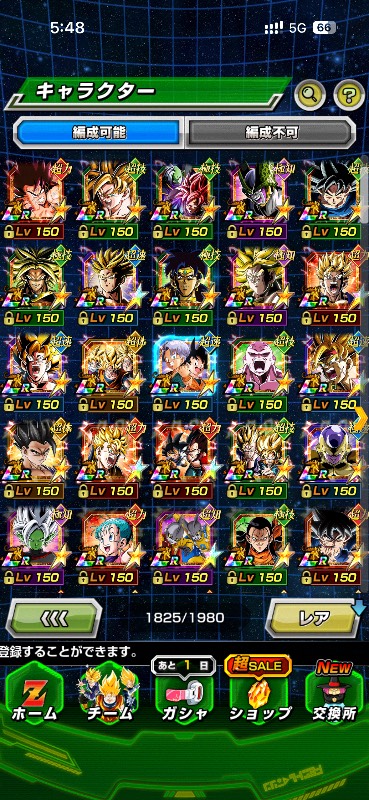The height and width of the screenshot is (800, 369).
Task: Open the question mark help icon
Action: [x=349, y=94]
